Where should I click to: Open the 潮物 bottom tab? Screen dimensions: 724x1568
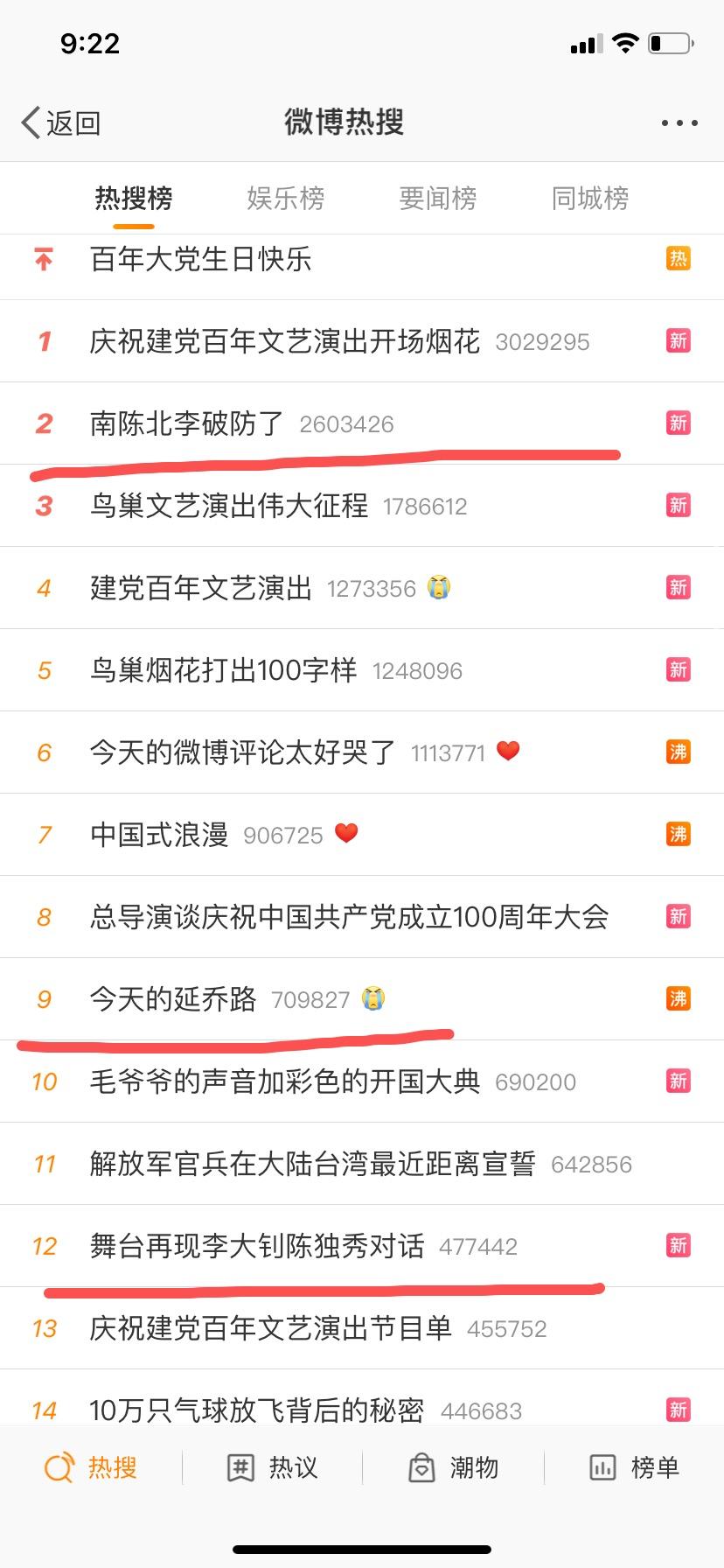tap(453, 1467)
